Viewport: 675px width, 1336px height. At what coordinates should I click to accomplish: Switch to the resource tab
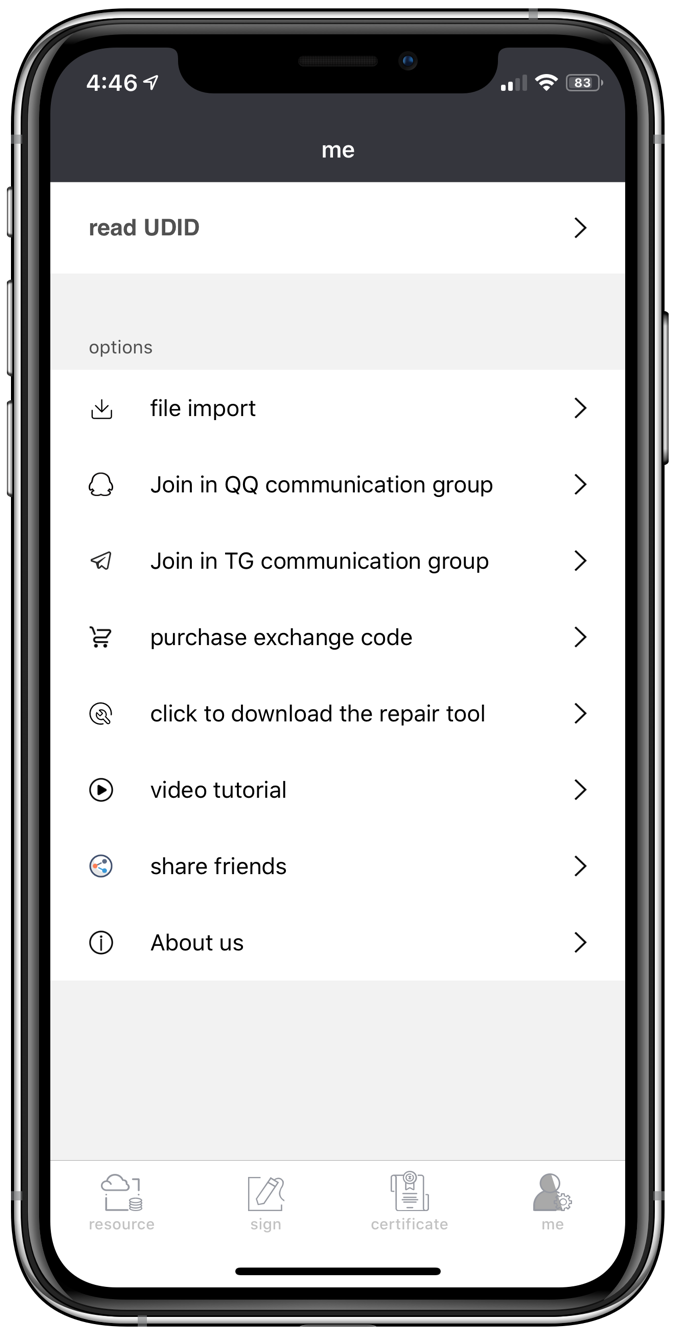coord(122,1203)
